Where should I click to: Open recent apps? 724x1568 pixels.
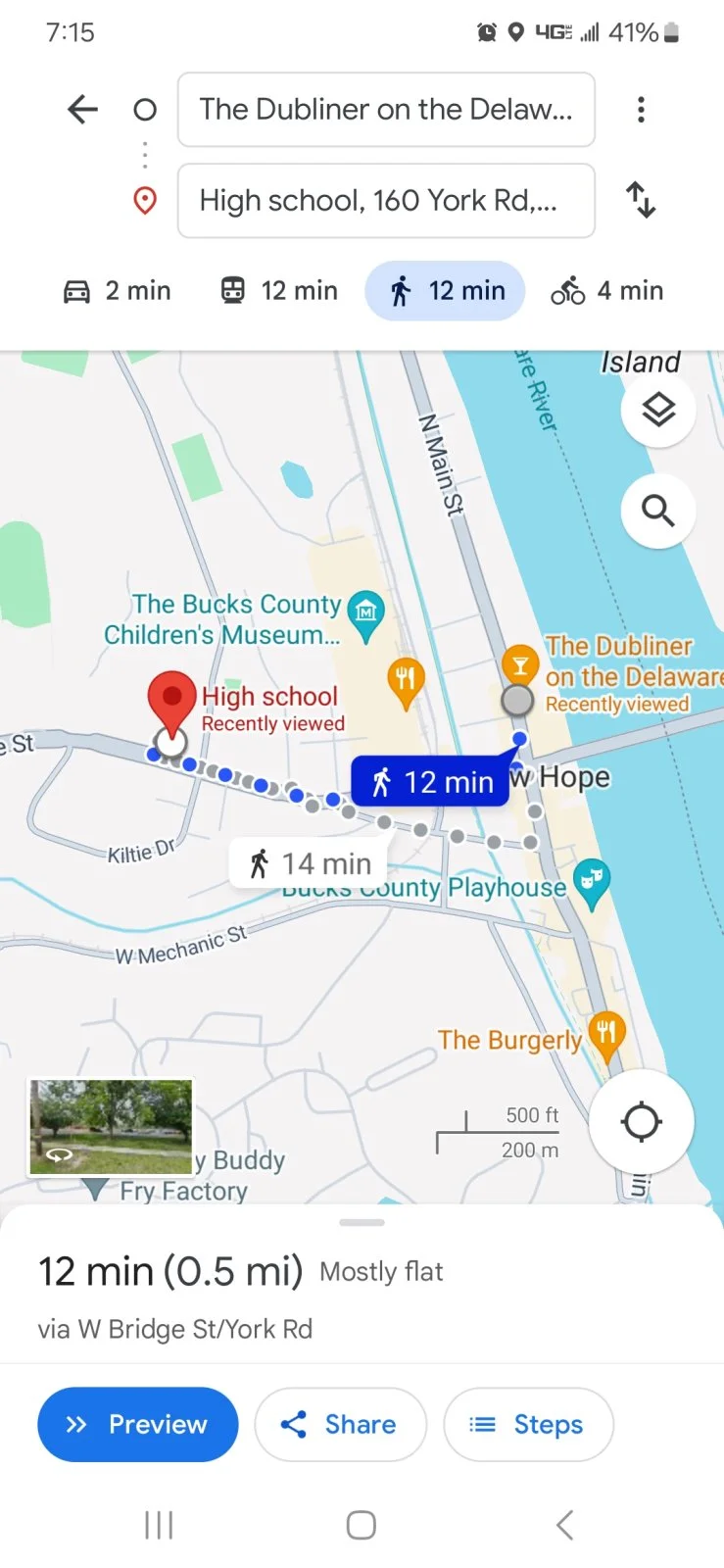click(x=159, y=1525)
